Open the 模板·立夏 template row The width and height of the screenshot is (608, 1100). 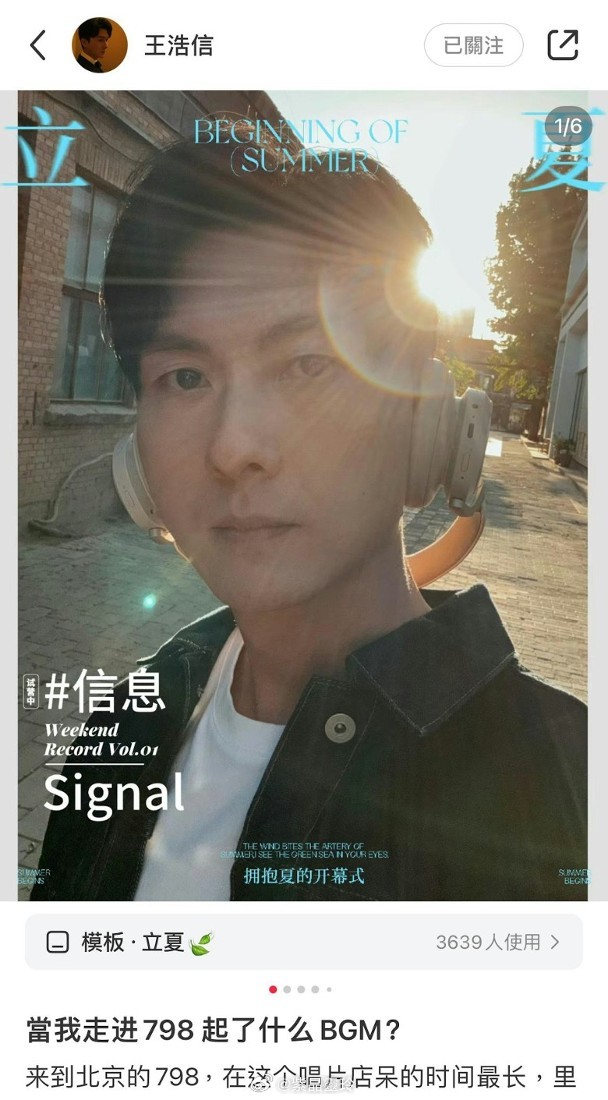[x=303, y=941]
